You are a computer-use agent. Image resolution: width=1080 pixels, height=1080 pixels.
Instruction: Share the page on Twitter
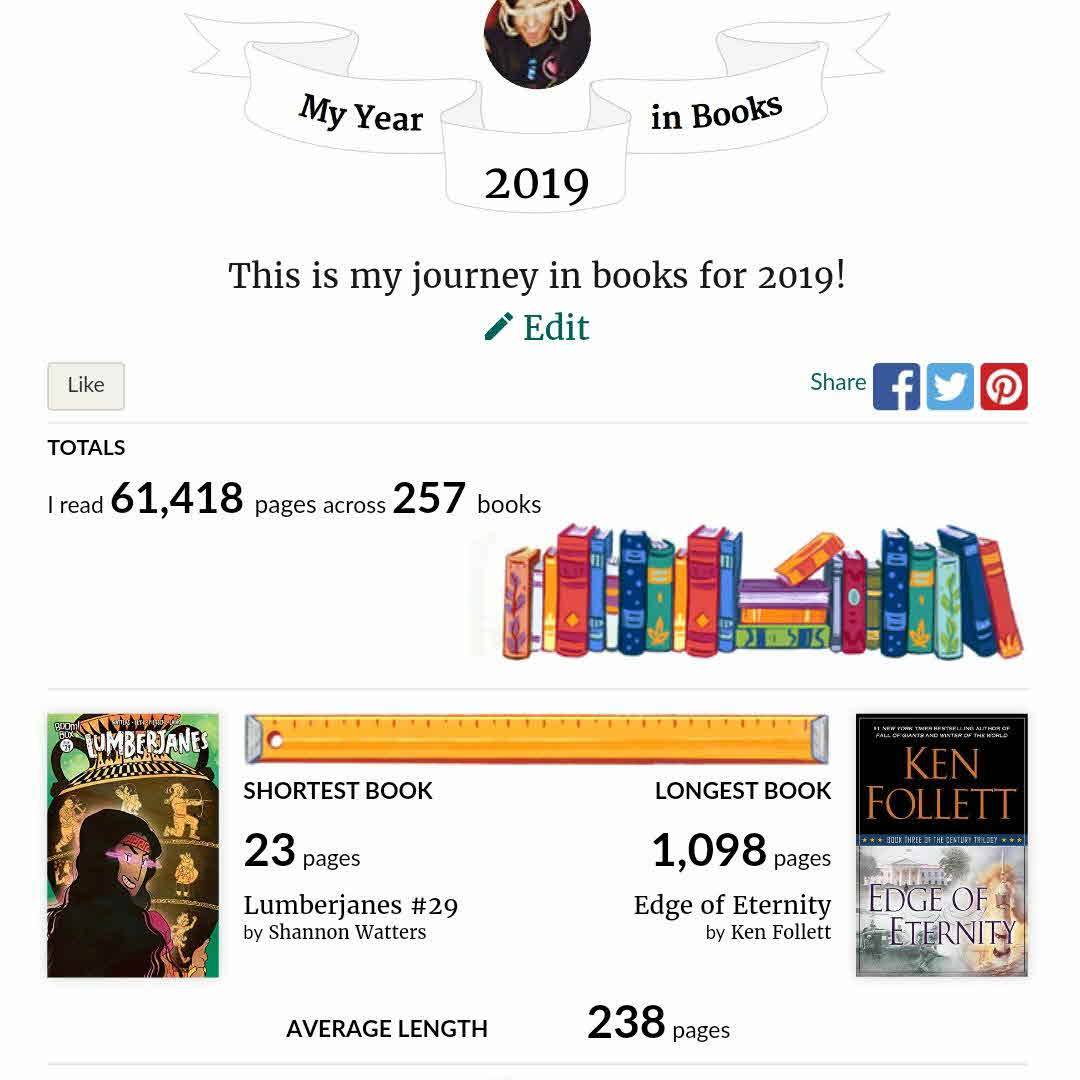pyautogui.click(x=950, y=386)
